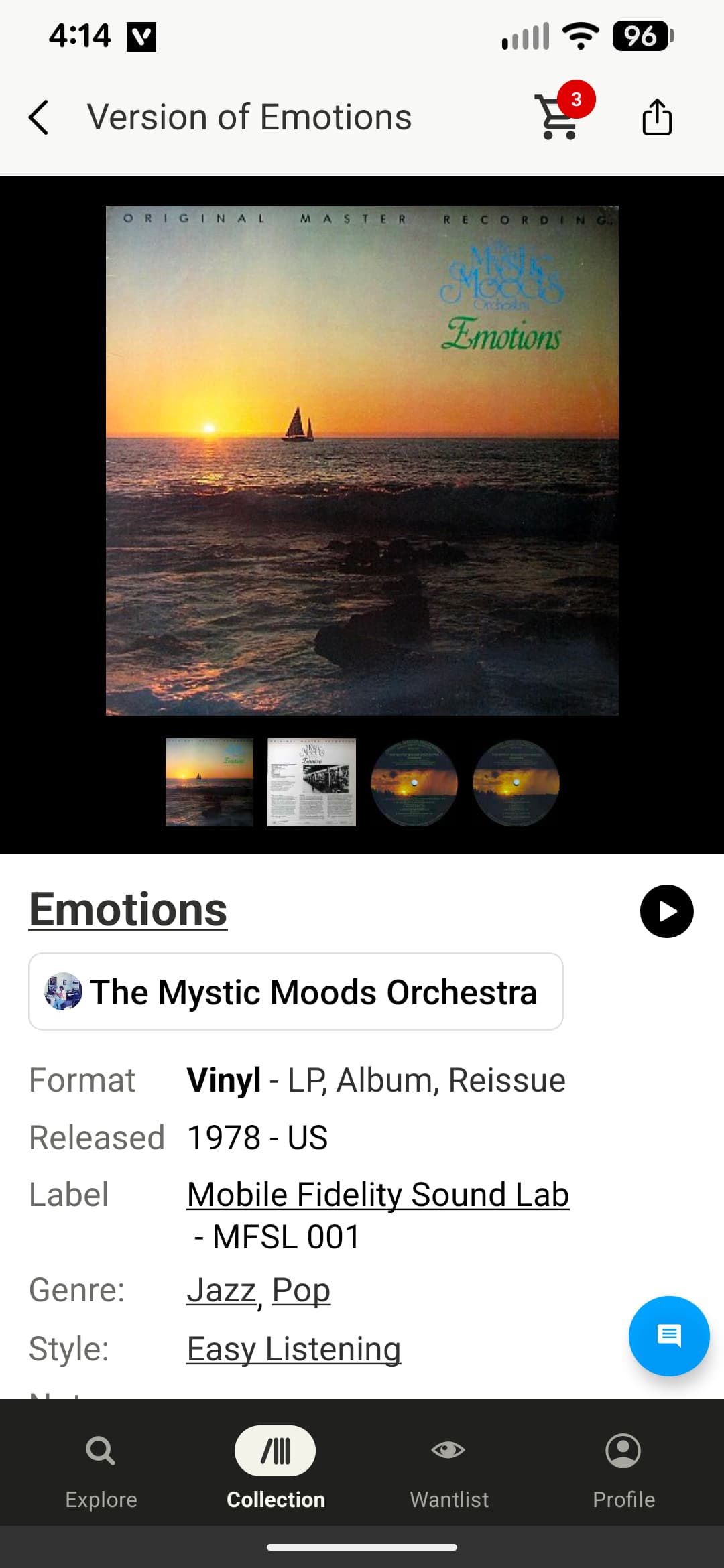Screen dimensions: 724x1568
Task: Play the Emotions audio preview
Action: pyautogui.click(x=666, y=911)
